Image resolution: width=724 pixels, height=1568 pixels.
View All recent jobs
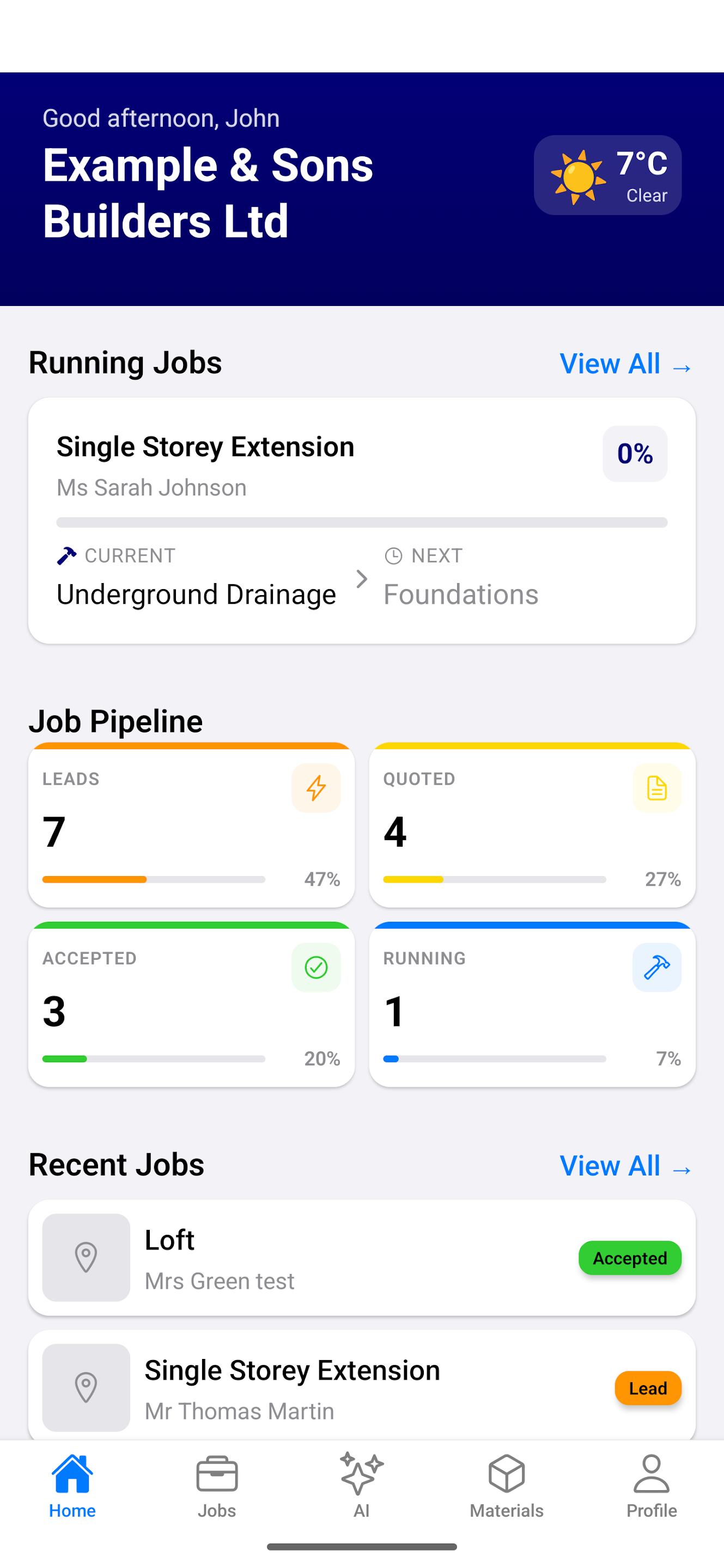[626, 1165]
